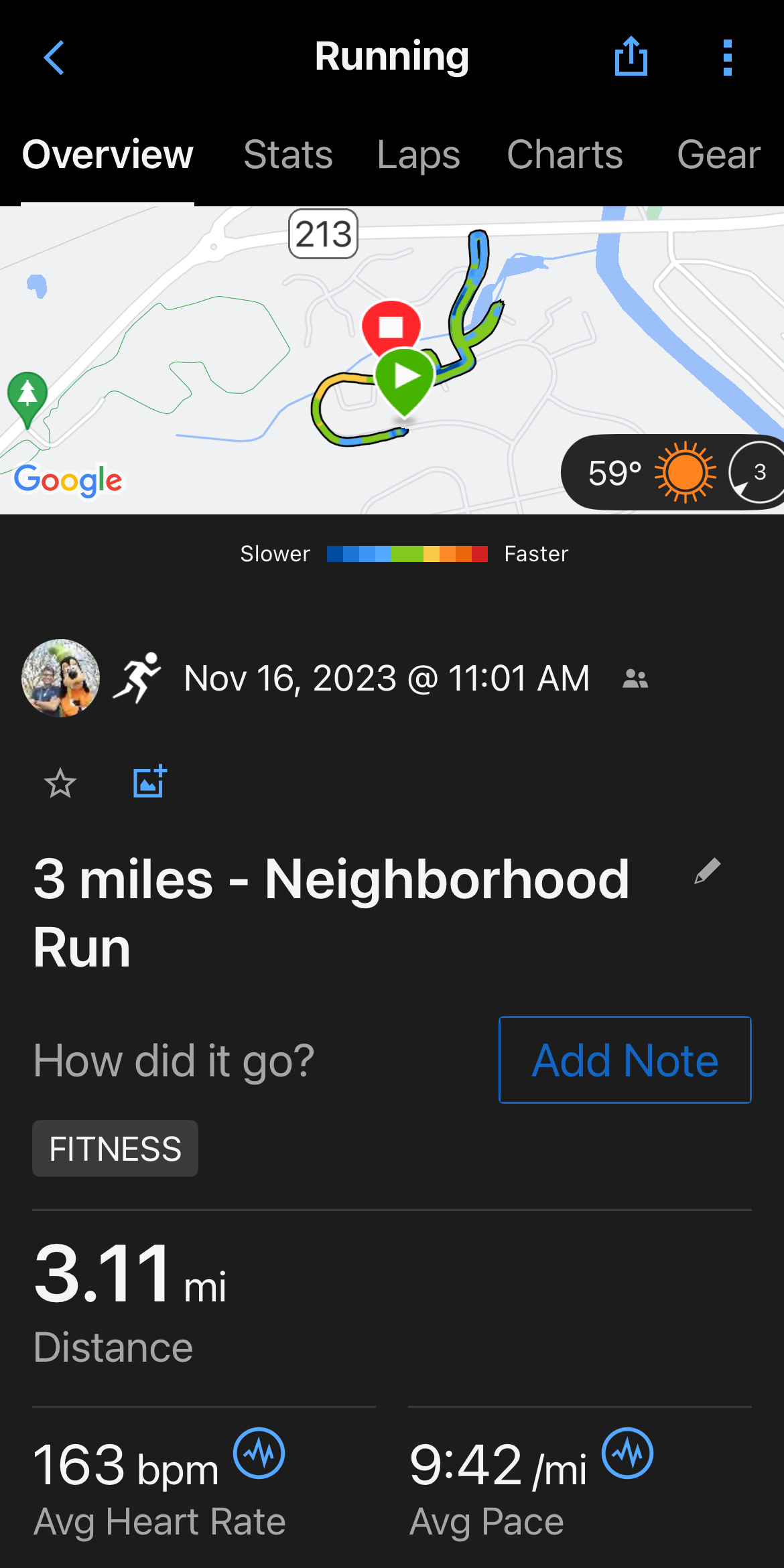Mark activity as favorite with star
The height and width of the screenshot is (1568, 784).
(x=60, y=783)
